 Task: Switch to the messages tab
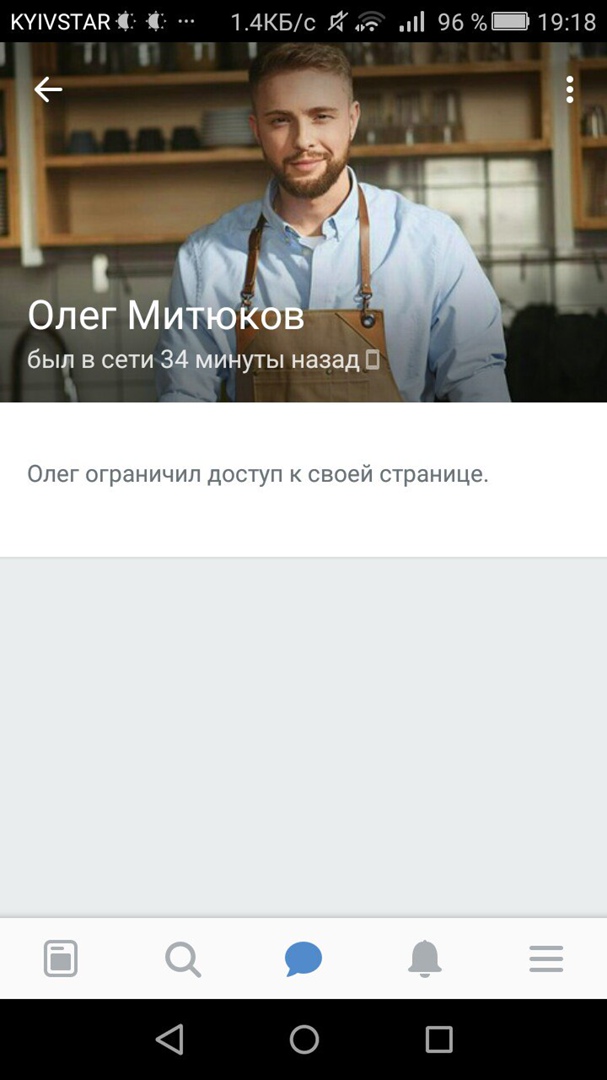click(303, 959)
